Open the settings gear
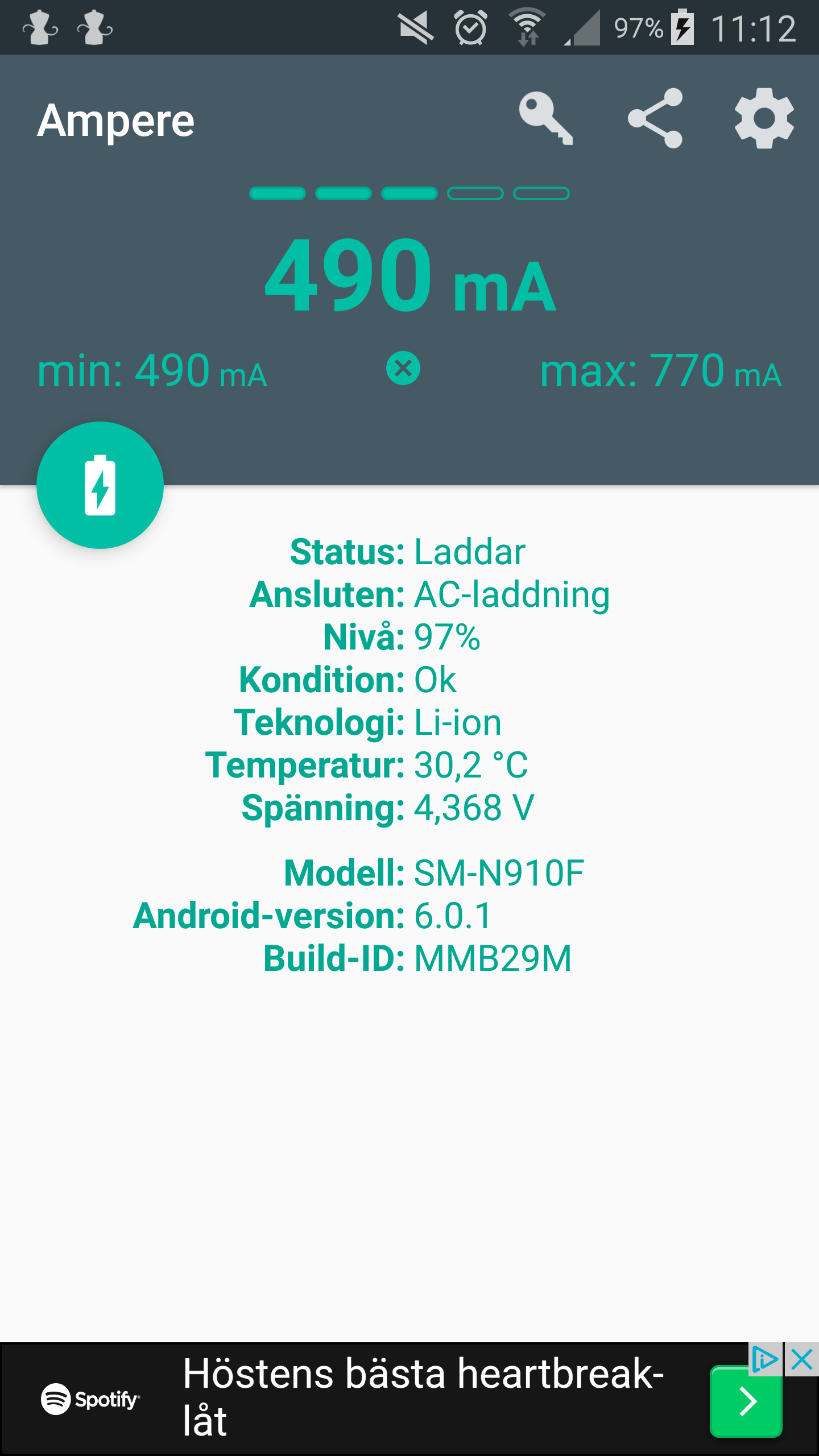Image resolution: width=819 pixels, height=1456 pixels. click(764, 118)
